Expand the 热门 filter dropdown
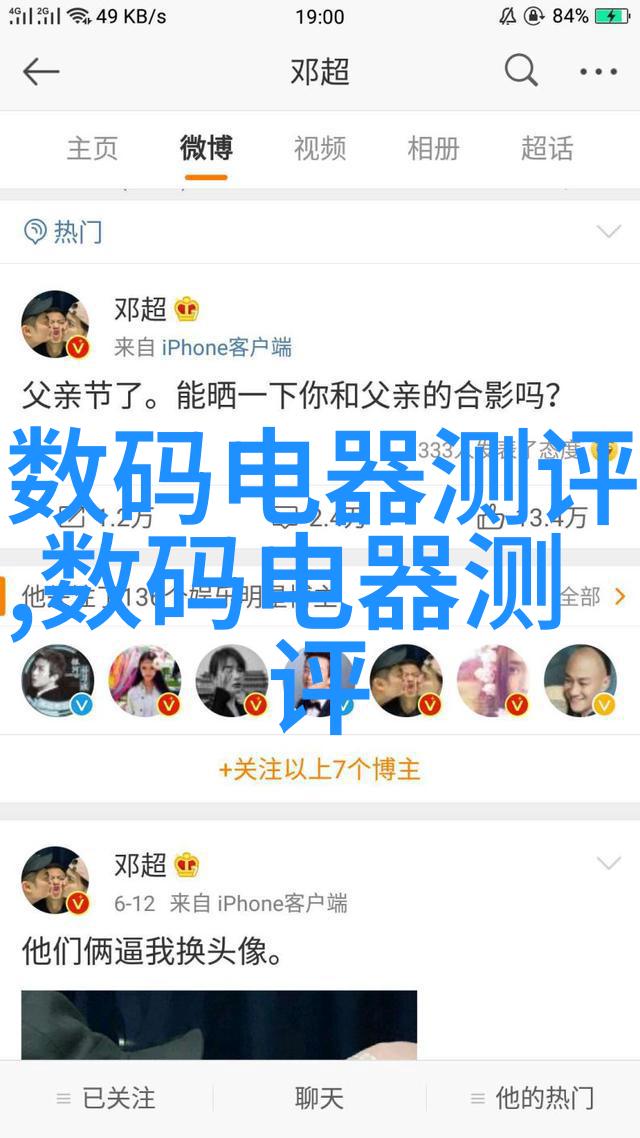Screen dimensions: 640x1138 [608, 232]
